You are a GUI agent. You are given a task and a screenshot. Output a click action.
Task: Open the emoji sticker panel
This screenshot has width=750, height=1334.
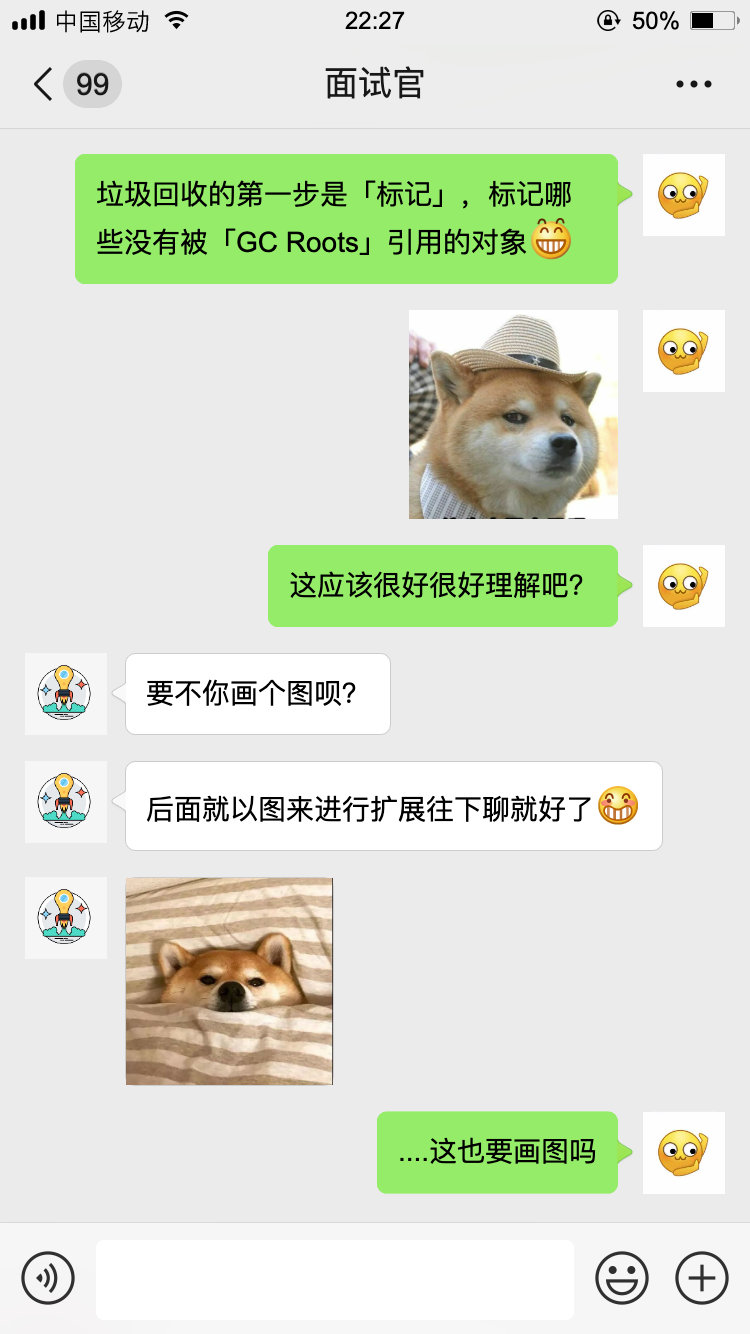pyautogui.click(x=622, y=1278)
